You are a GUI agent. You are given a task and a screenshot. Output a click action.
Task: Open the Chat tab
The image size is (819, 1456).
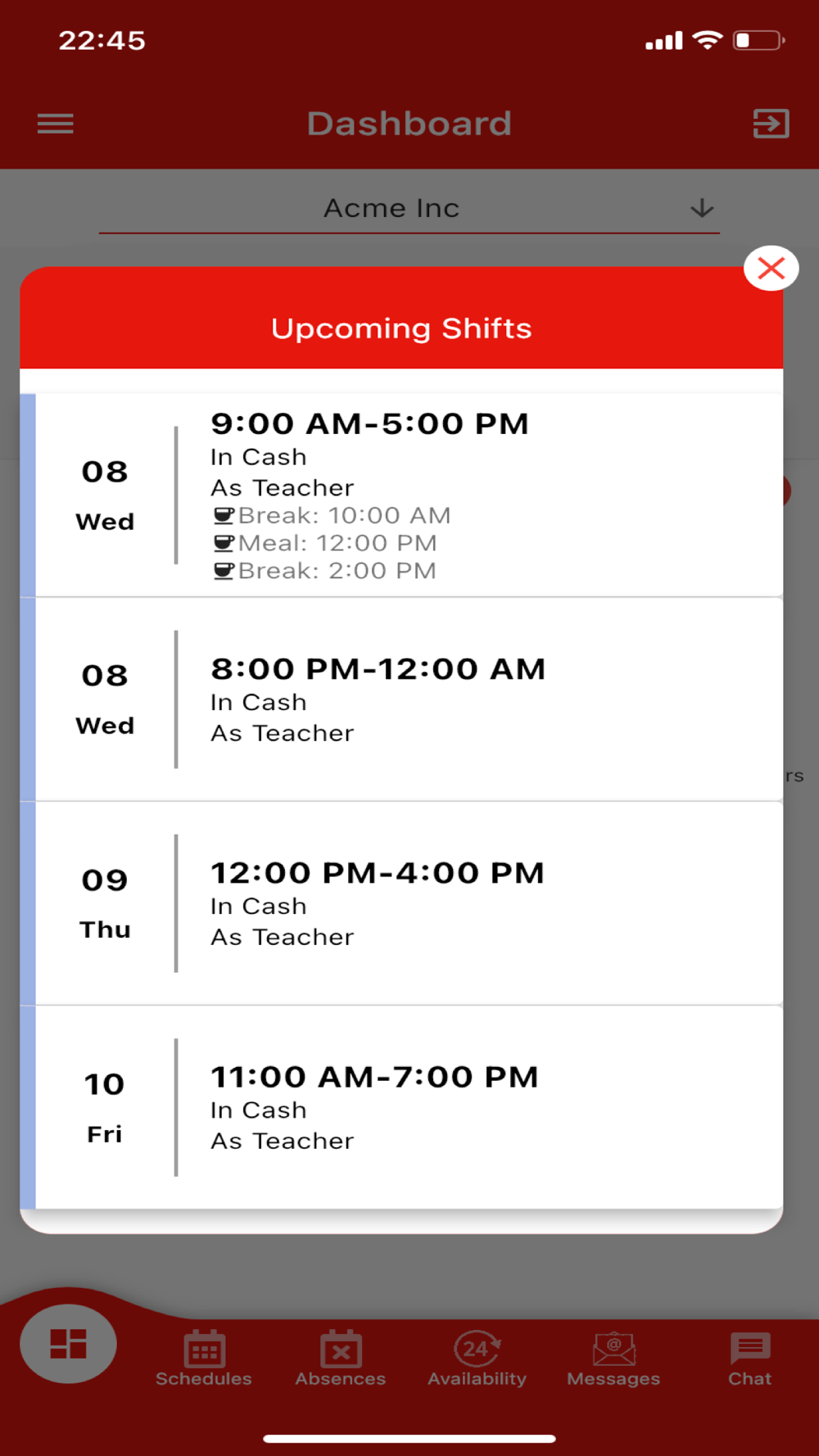750,1359
